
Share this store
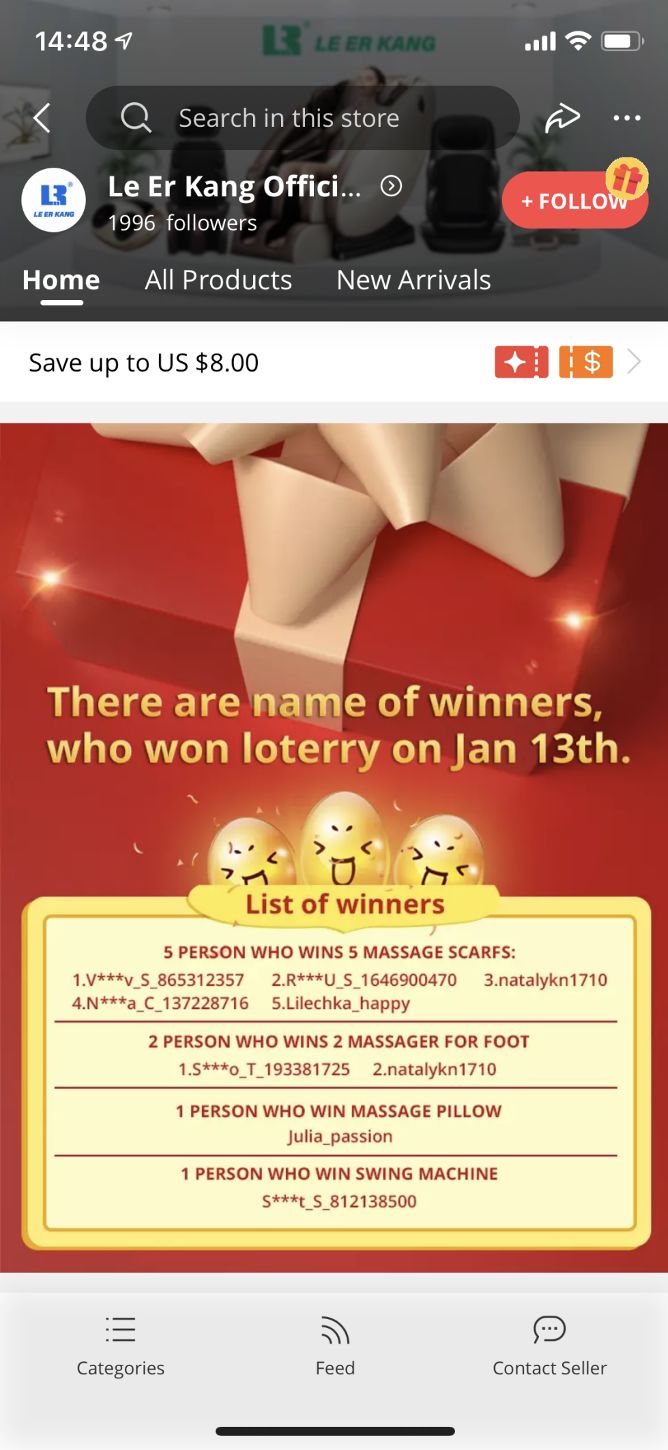(562, 118)
